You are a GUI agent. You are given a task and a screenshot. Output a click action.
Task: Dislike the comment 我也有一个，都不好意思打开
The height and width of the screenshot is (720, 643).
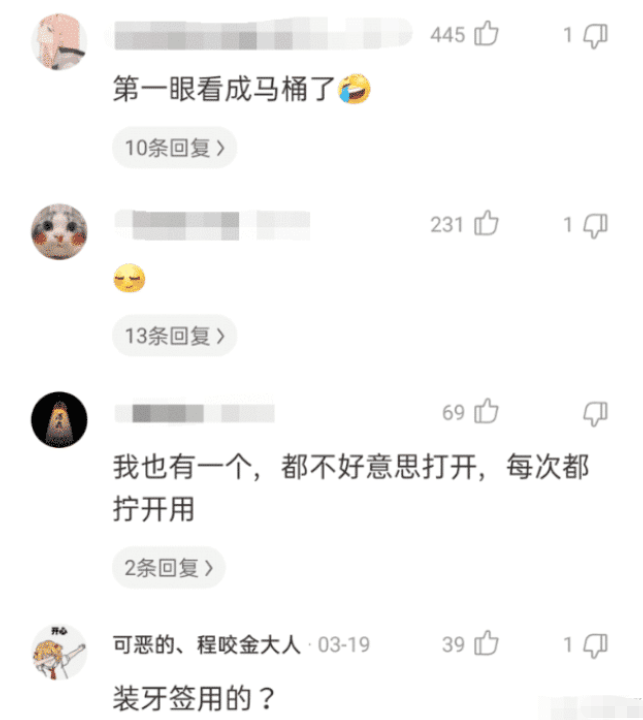[x=595, y=412]
